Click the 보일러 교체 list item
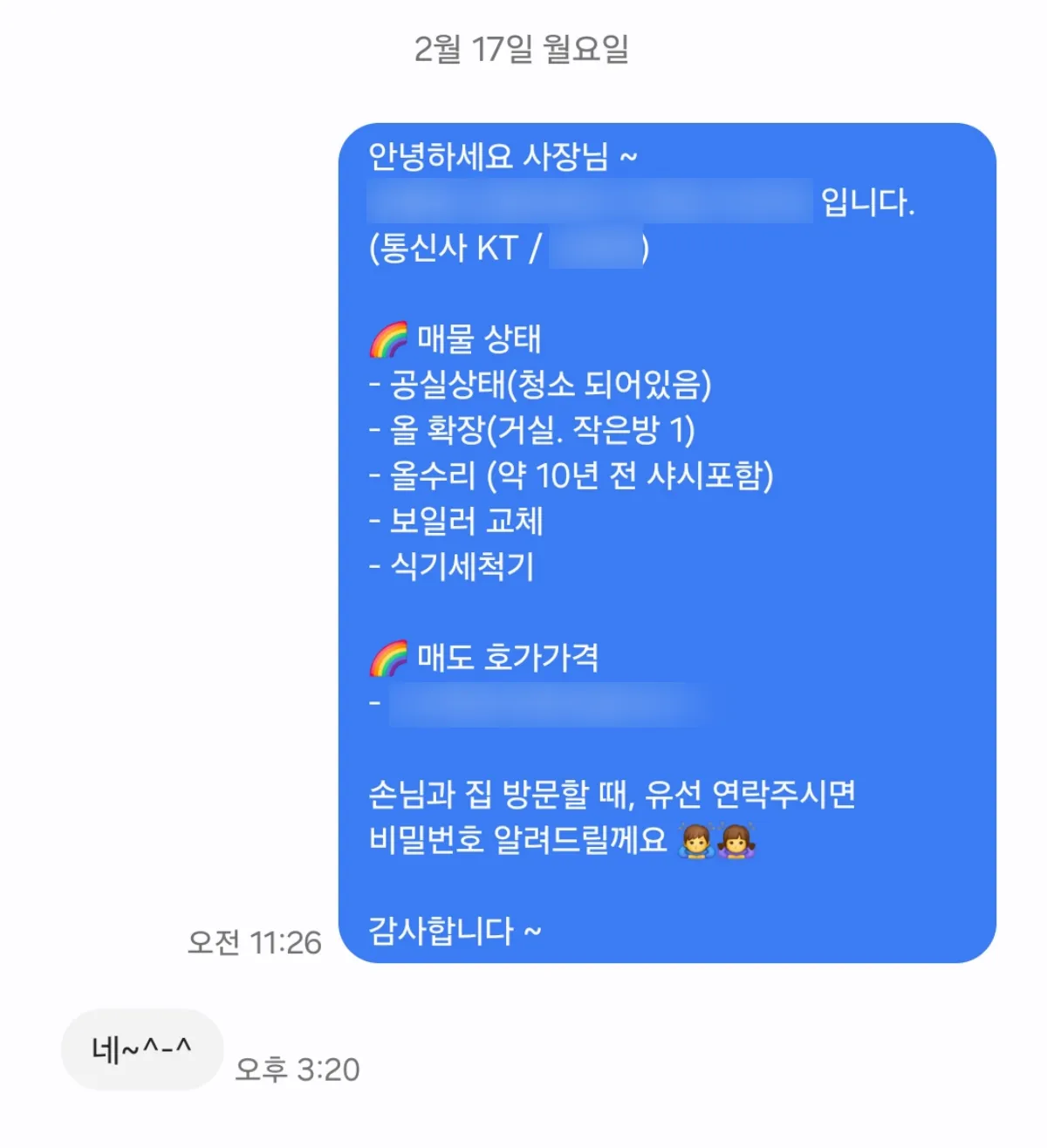 [x=455, y=521]
